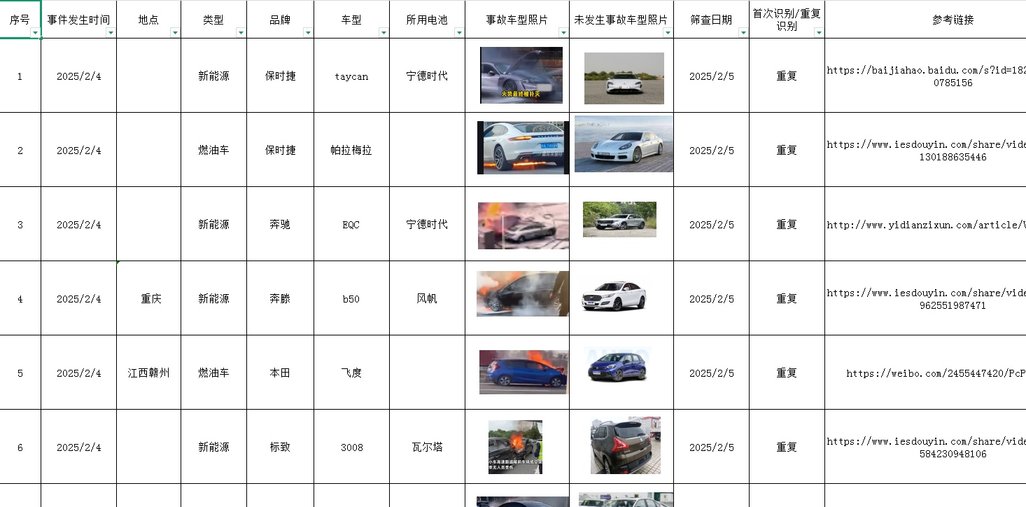This screenshot has width=1026, height=507.
Task: Open the 事故车型照片 column filter
Action: (x=564, y=33)
